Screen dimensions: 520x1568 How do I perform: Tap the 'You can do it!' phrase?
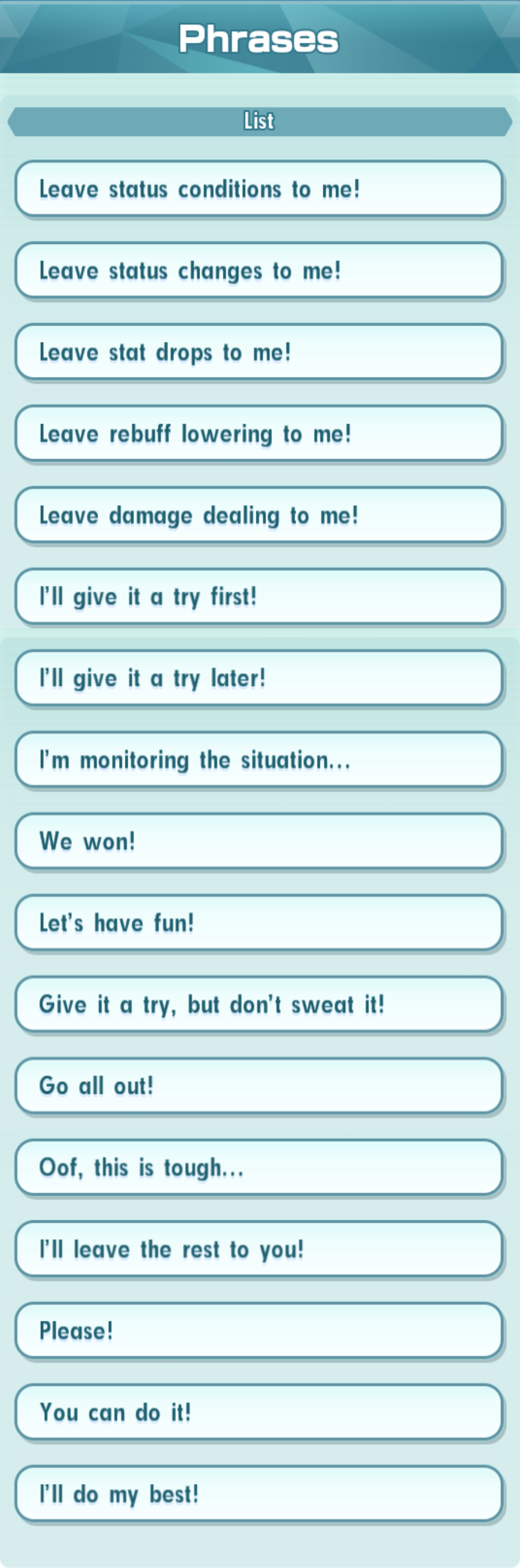click(x=259, y=1412)
